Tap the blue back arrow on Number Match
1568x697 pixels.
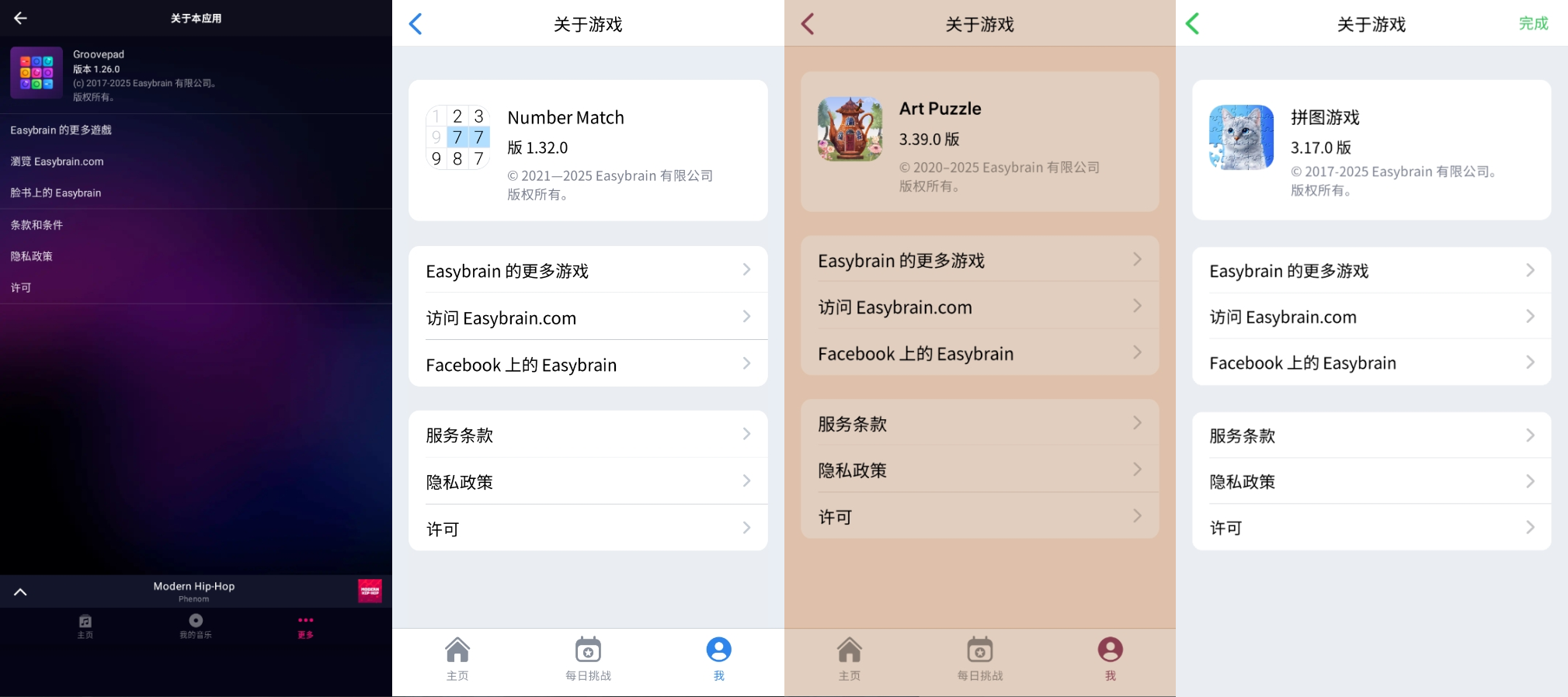click(415, 24)
